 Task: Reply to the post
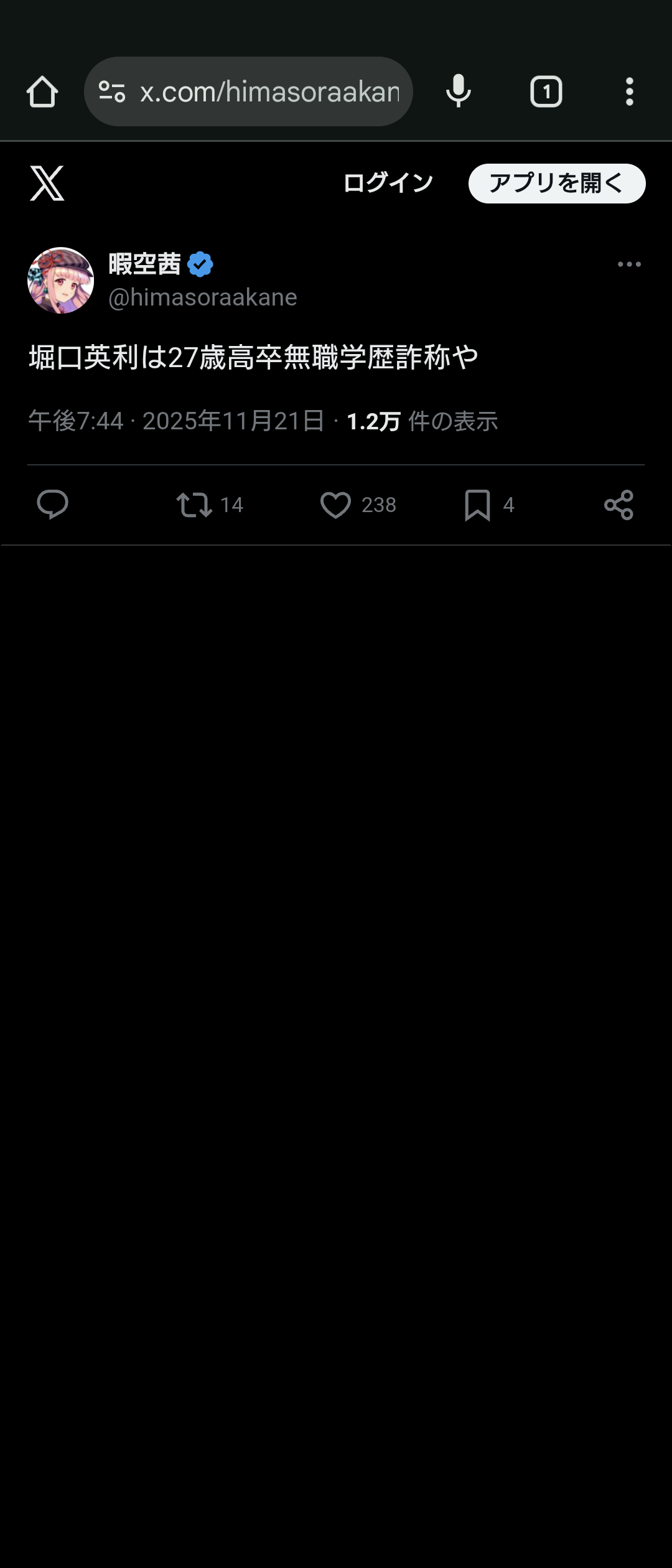(x=53, y=505)
